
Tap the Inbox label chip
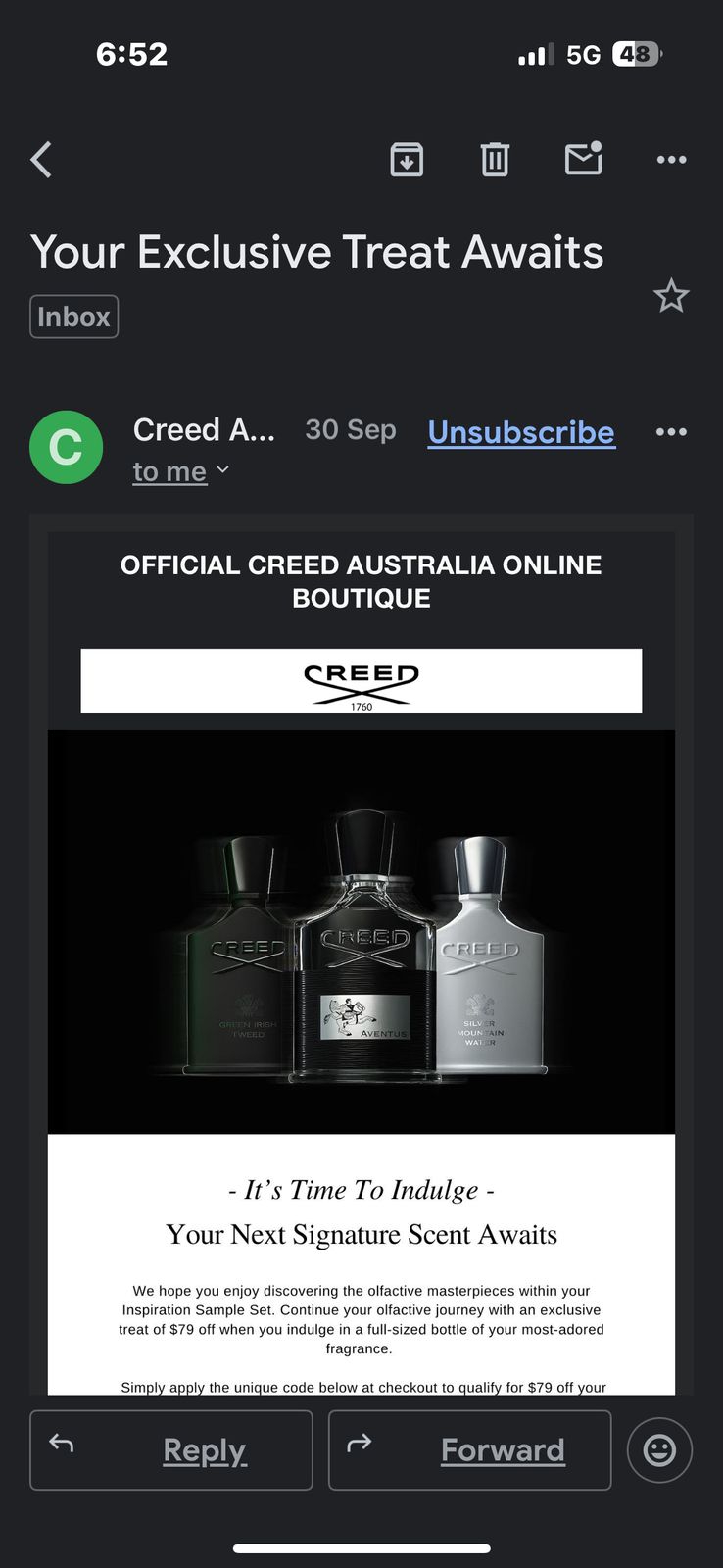point(73,317)
